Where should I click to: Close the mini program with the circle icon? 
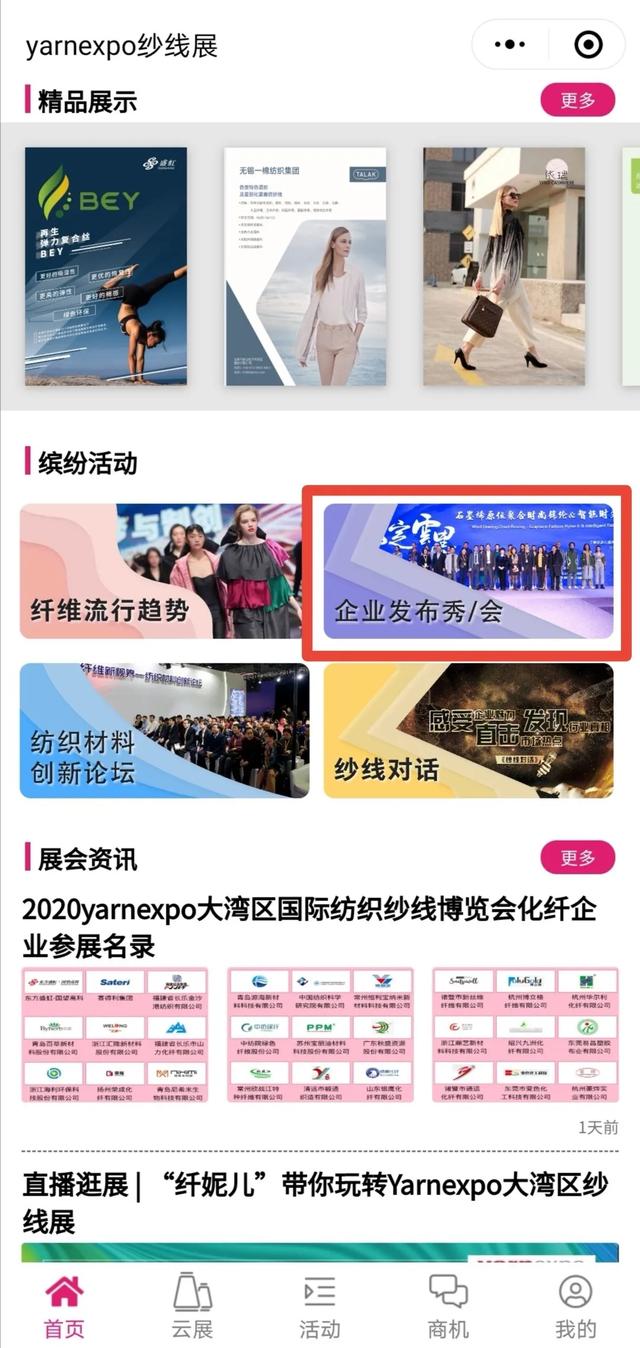point(588,45)
